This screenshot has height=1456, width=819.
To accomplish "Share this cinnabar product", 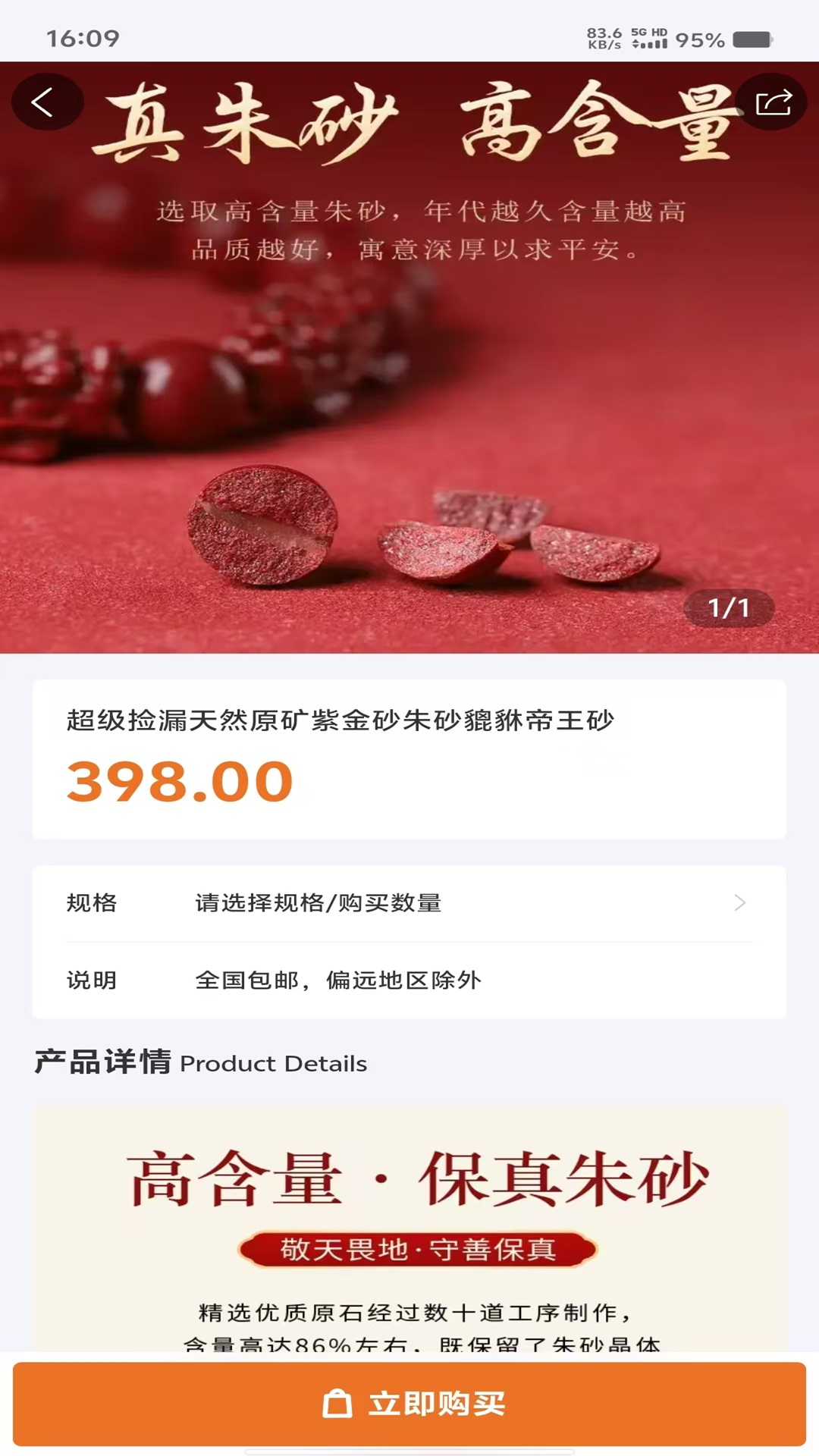I will click(772, 102).
